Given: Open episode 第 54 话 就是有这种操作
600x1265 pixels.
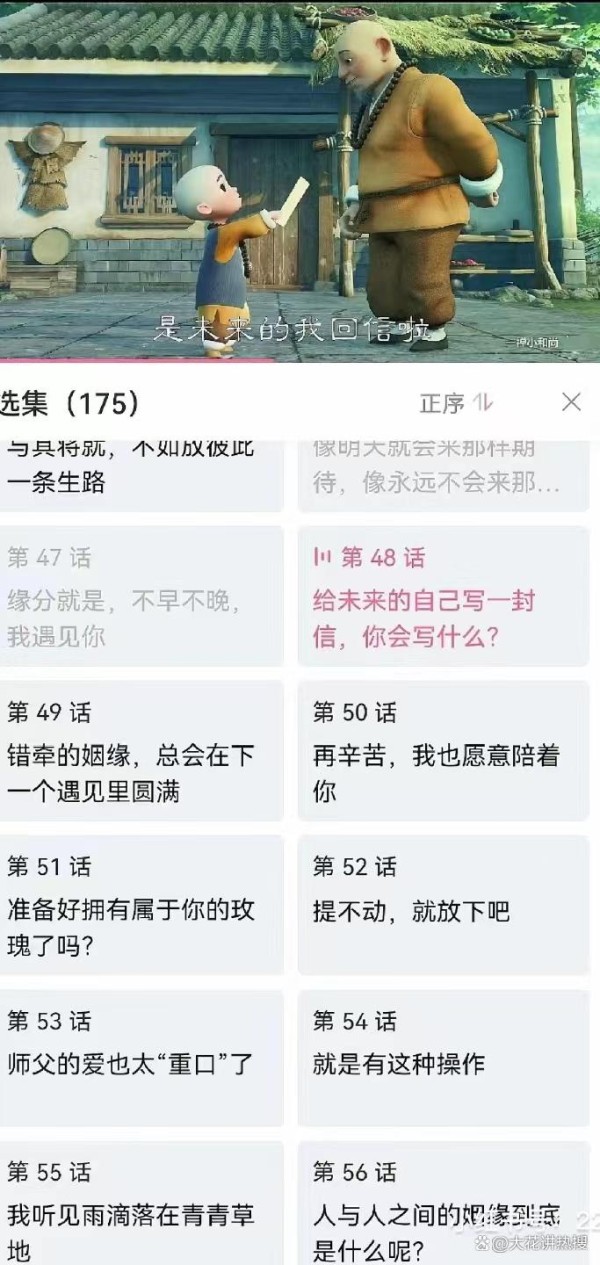Looking at the screenshot, I should pyautogui.click(x=445, y=1060).
